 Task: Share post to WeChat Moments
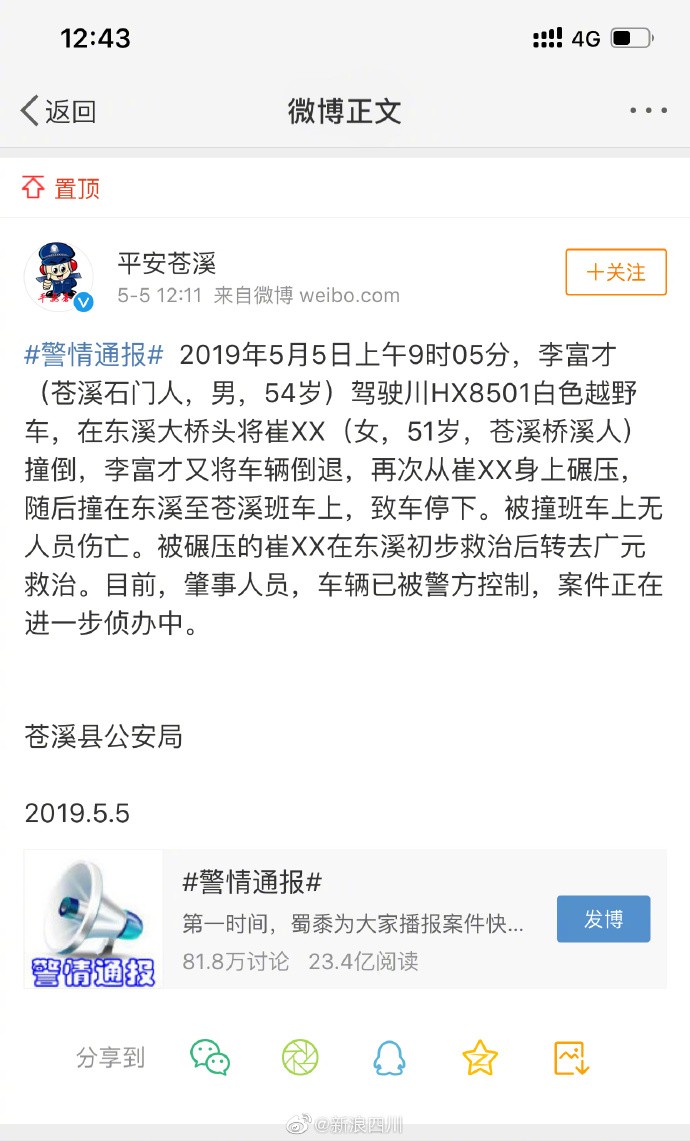point(300,1057)
